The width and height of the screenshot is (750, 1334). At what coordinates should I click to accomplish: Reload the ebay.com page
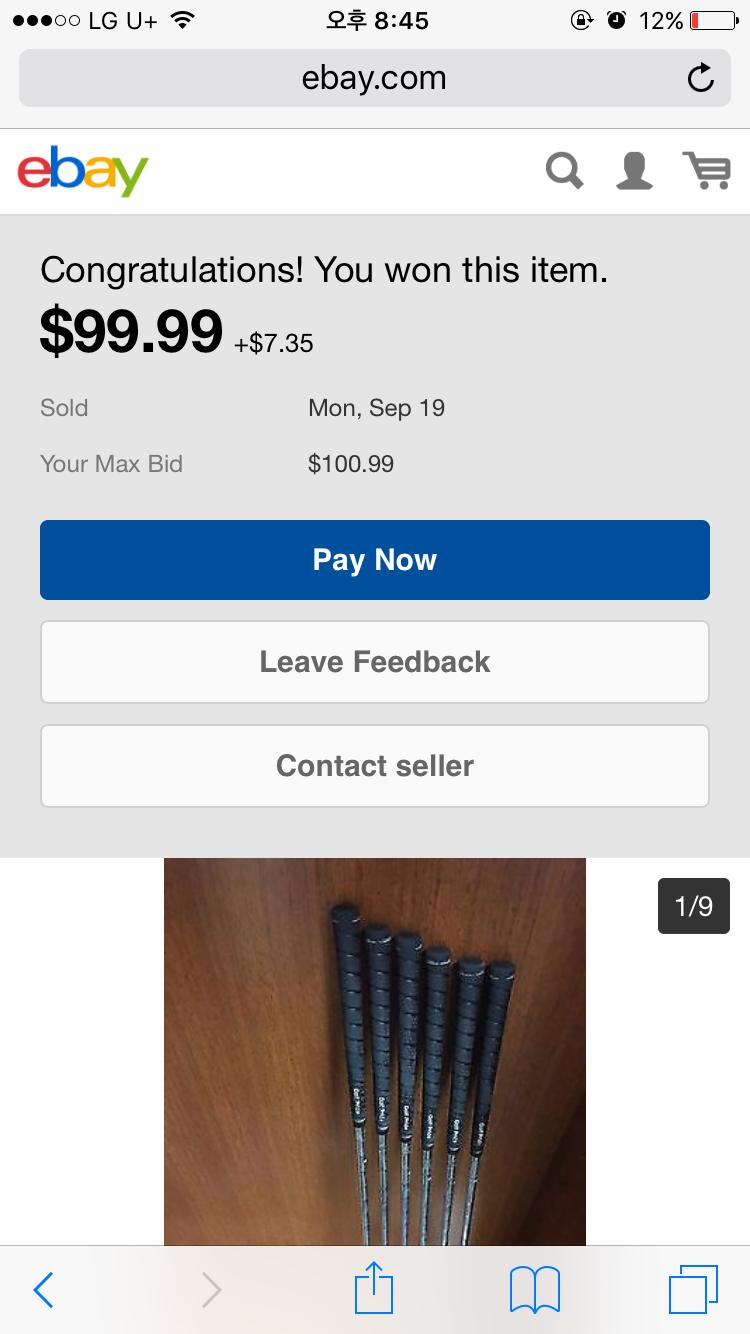tap(701, 78)
